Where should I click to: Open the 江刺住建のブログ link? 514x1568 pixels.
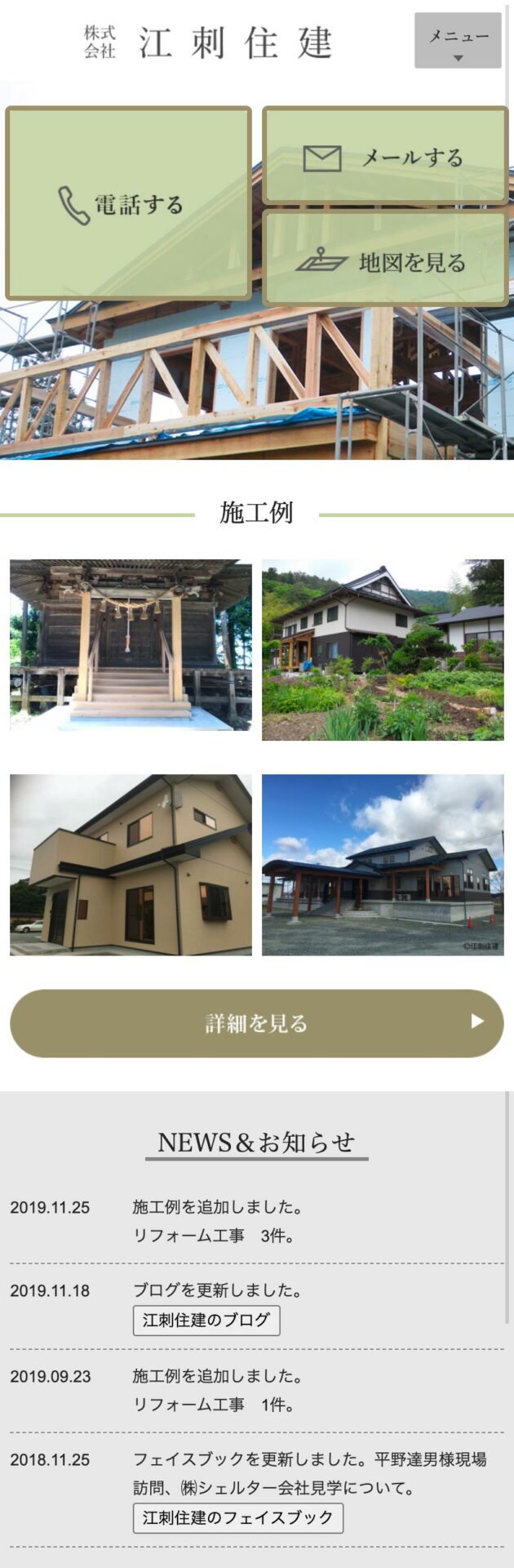[206, 1321]
